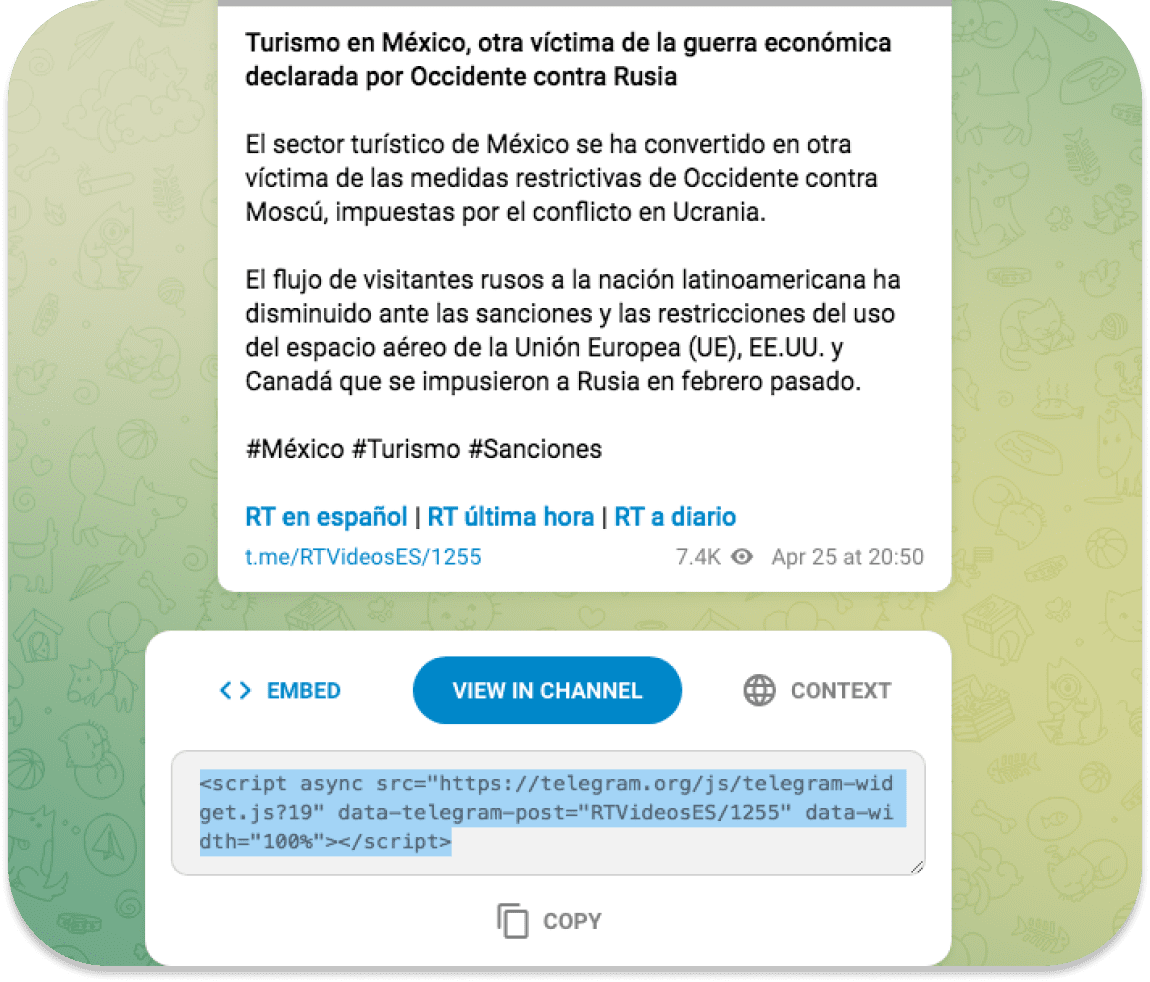Tap the Apr 25 at 20:50 timestamp
1150x982 pixels.
847,557
